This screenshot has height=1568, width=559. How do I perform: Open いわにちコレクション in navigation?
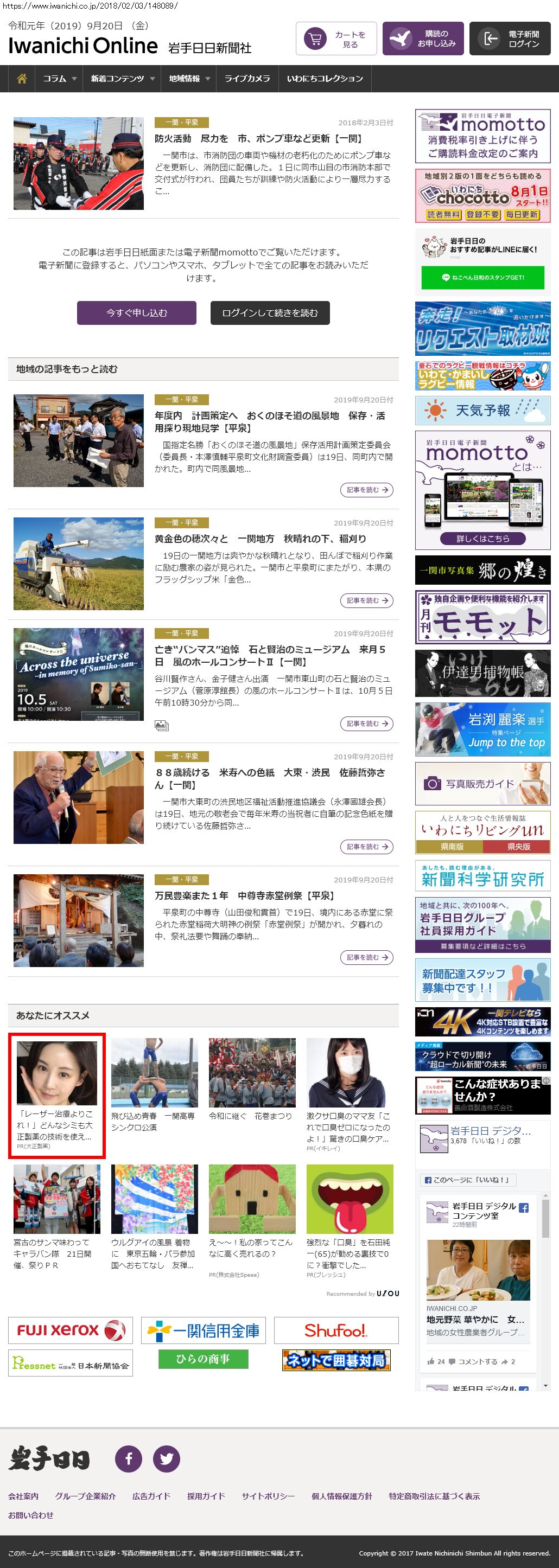[x=325, y=79]
